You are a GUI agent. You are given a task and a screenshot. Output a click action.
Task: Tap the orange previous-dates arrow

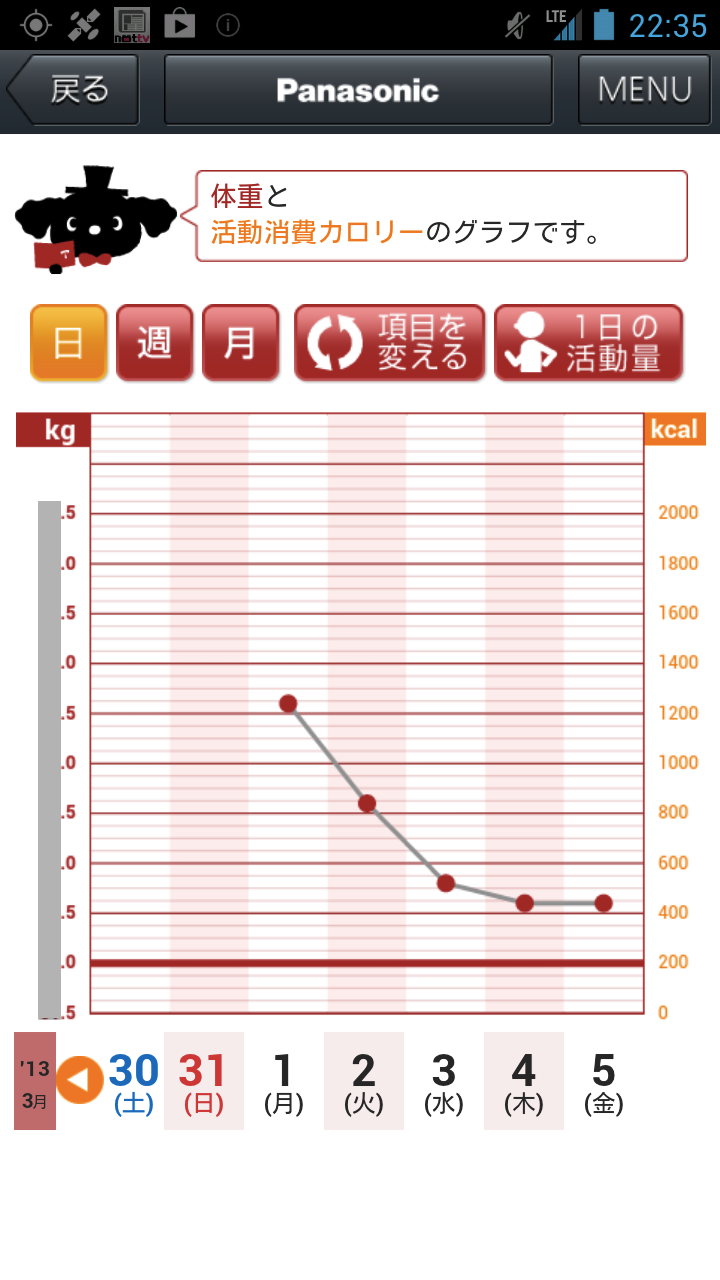click(x=80, y=1080)
